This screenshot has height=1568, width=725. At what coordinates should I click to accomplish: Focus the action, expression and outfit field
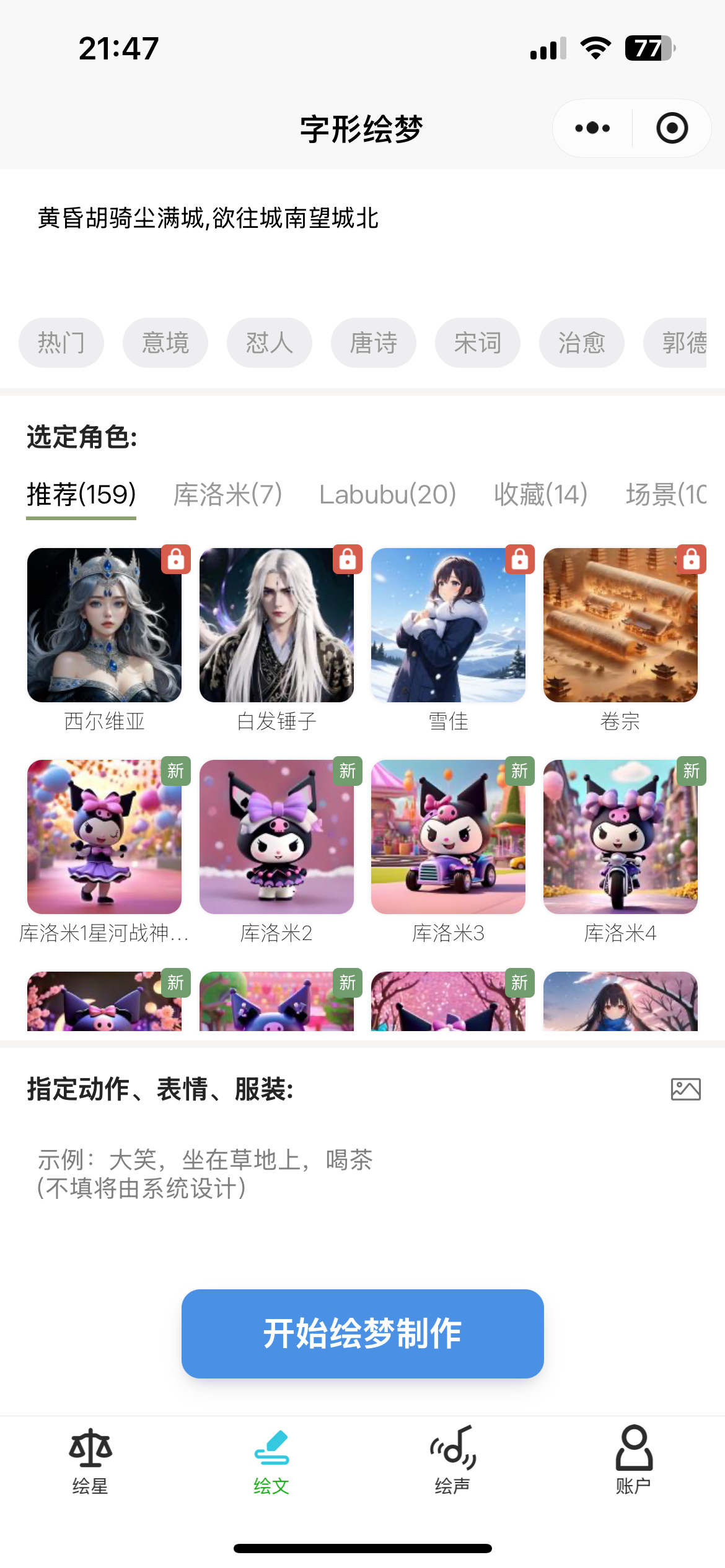click(362, 1174)
